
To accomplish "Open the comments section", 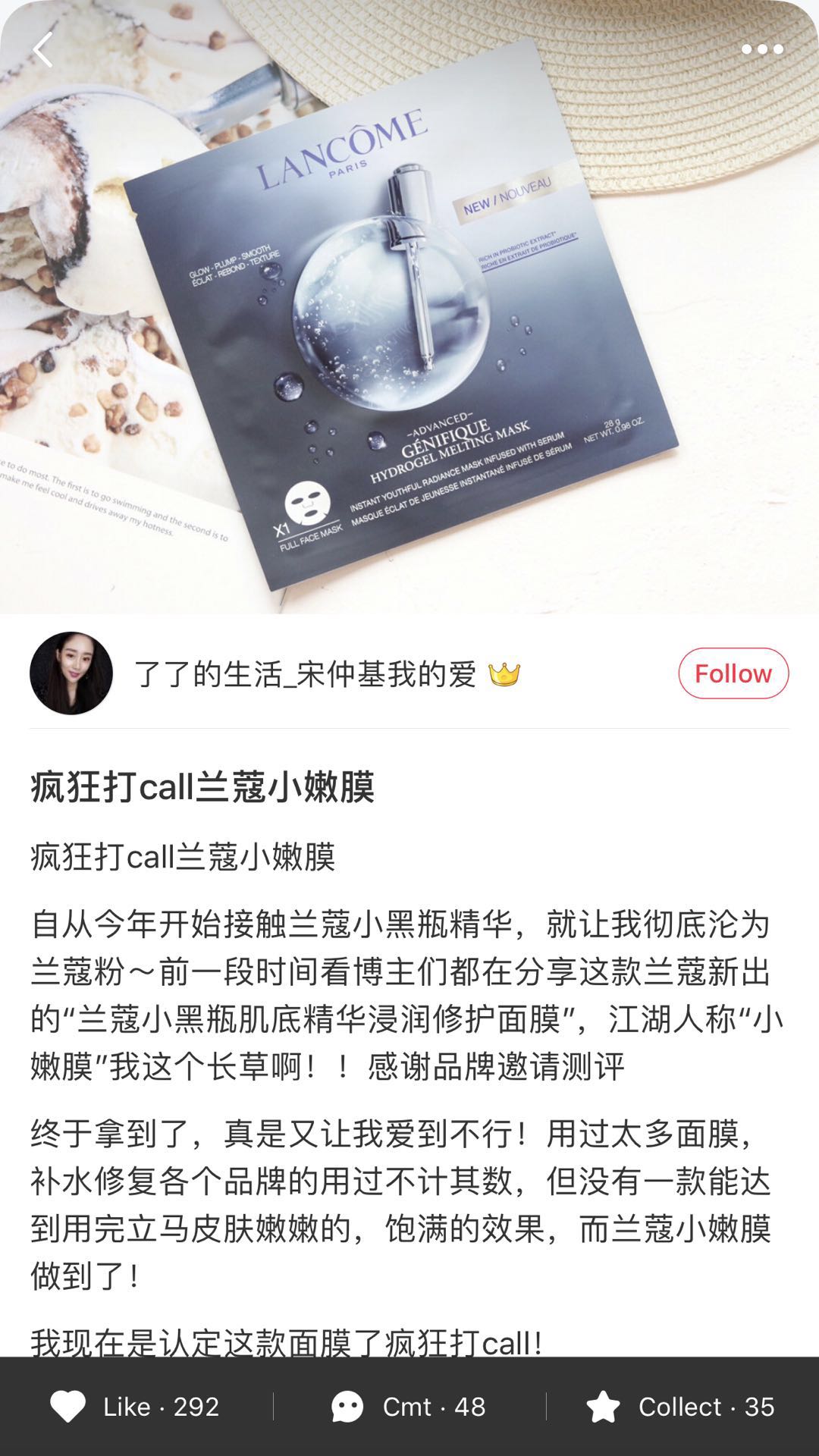I will click(x=409, y=1407).
